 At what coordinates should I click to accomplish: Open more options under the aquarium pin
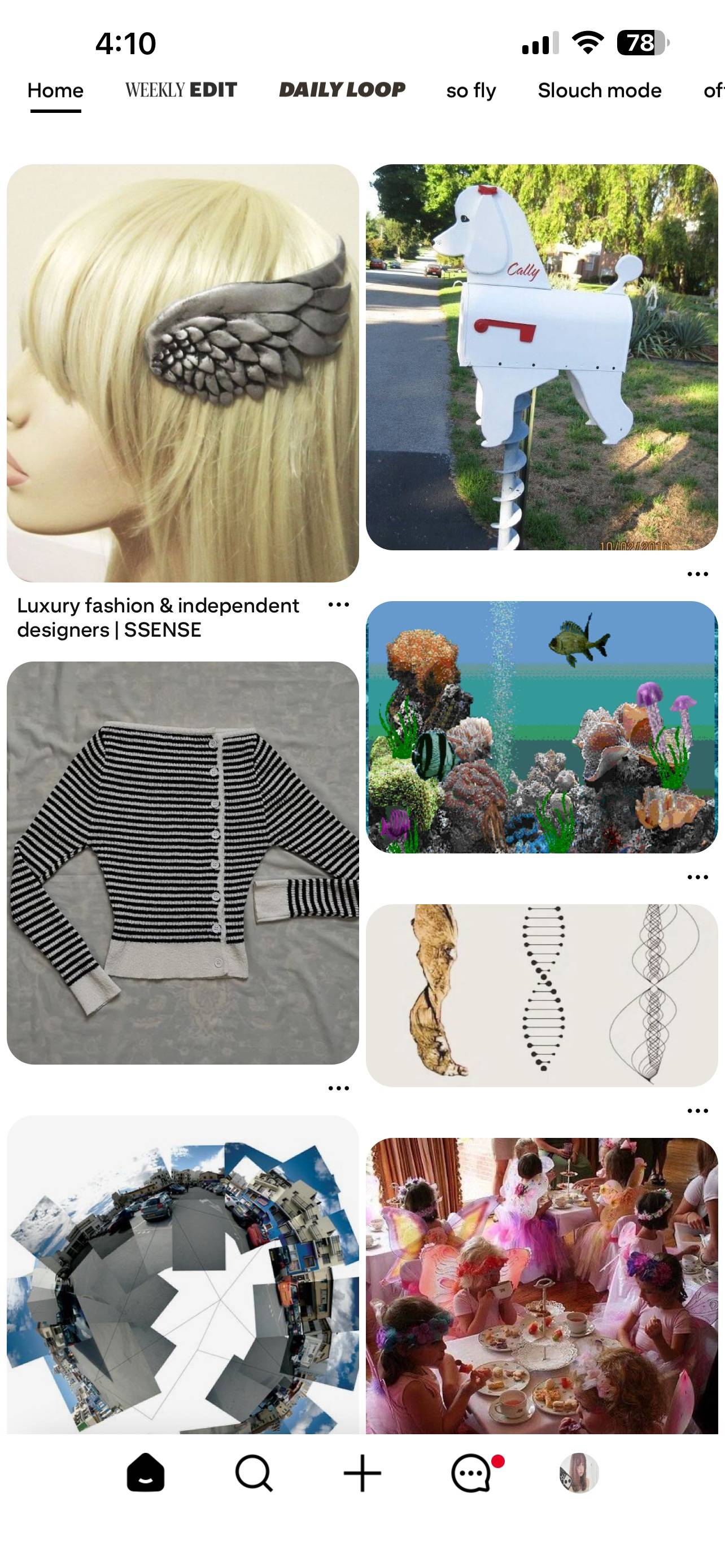(x=697, y=877)
